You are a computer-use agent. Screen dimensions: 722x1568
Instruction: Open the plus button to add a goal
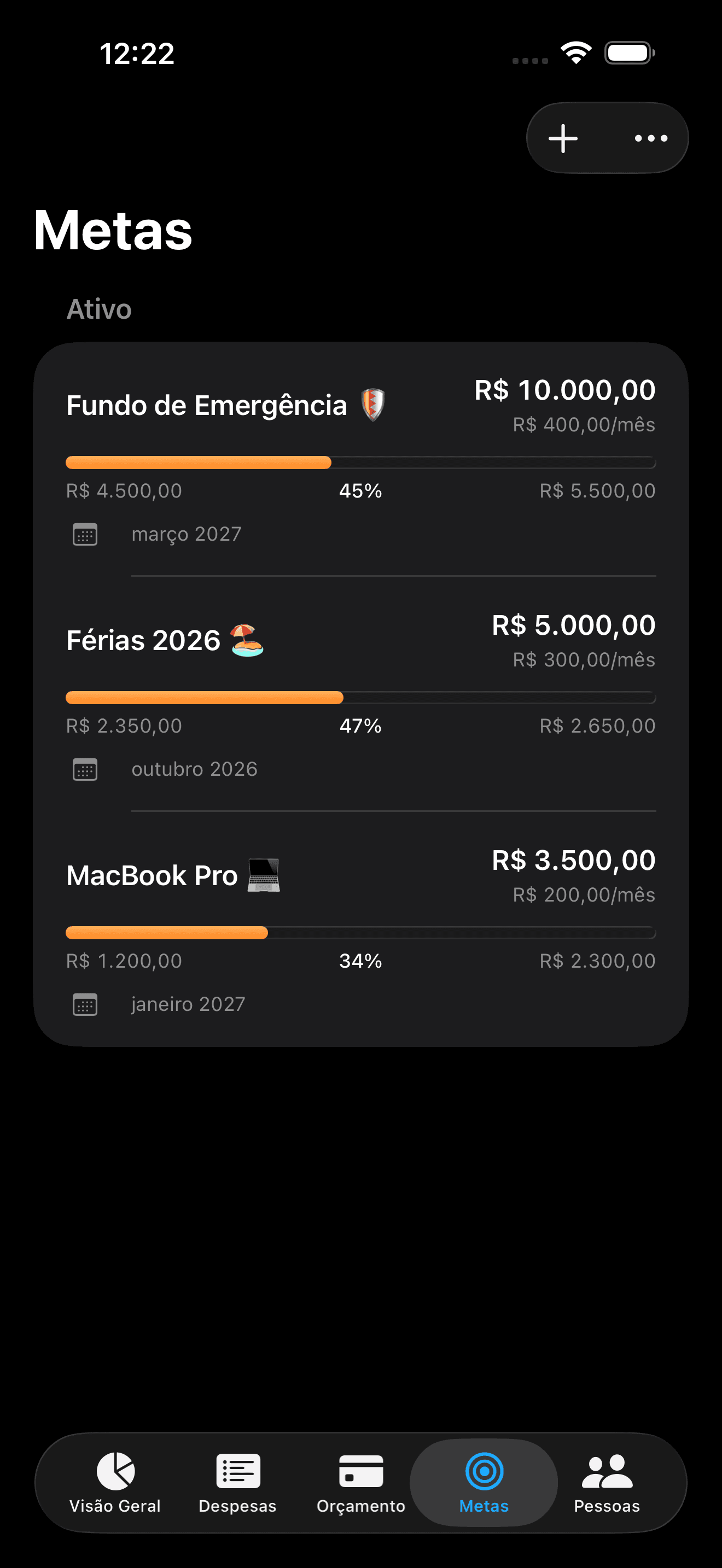coord(562,138)
